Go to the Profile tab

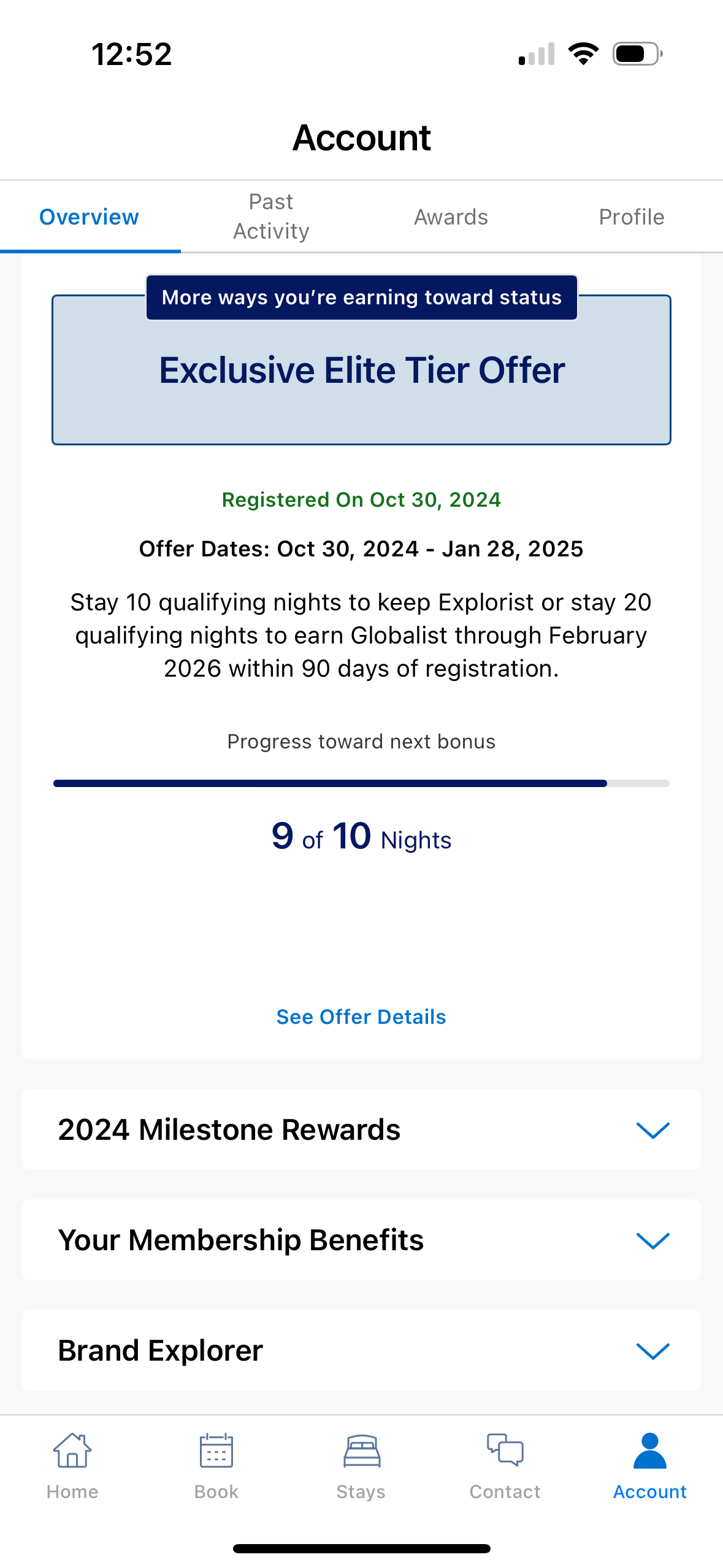pos(631,217)
